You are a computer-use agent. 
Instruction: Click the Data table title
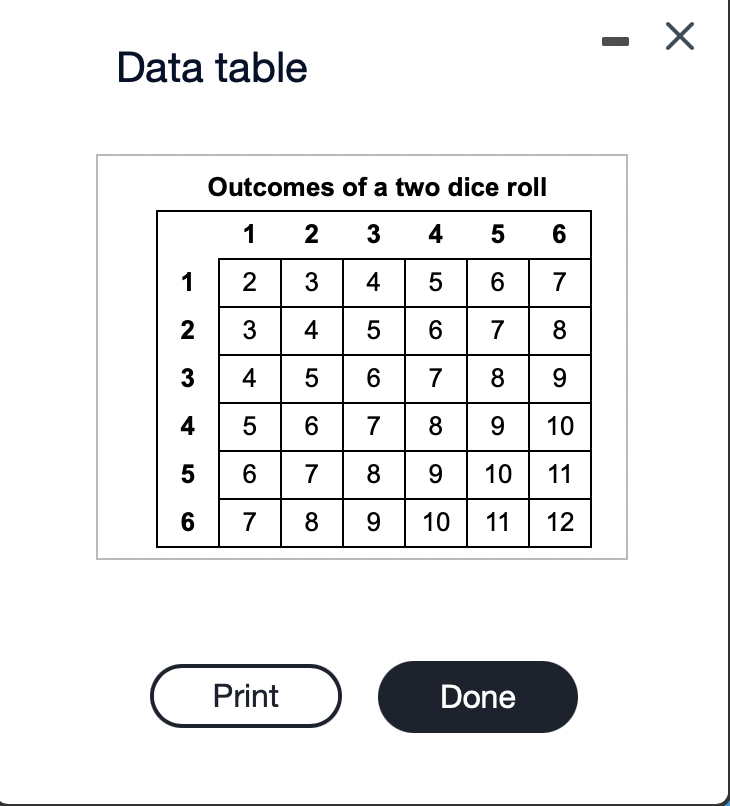tap(211, 67)
